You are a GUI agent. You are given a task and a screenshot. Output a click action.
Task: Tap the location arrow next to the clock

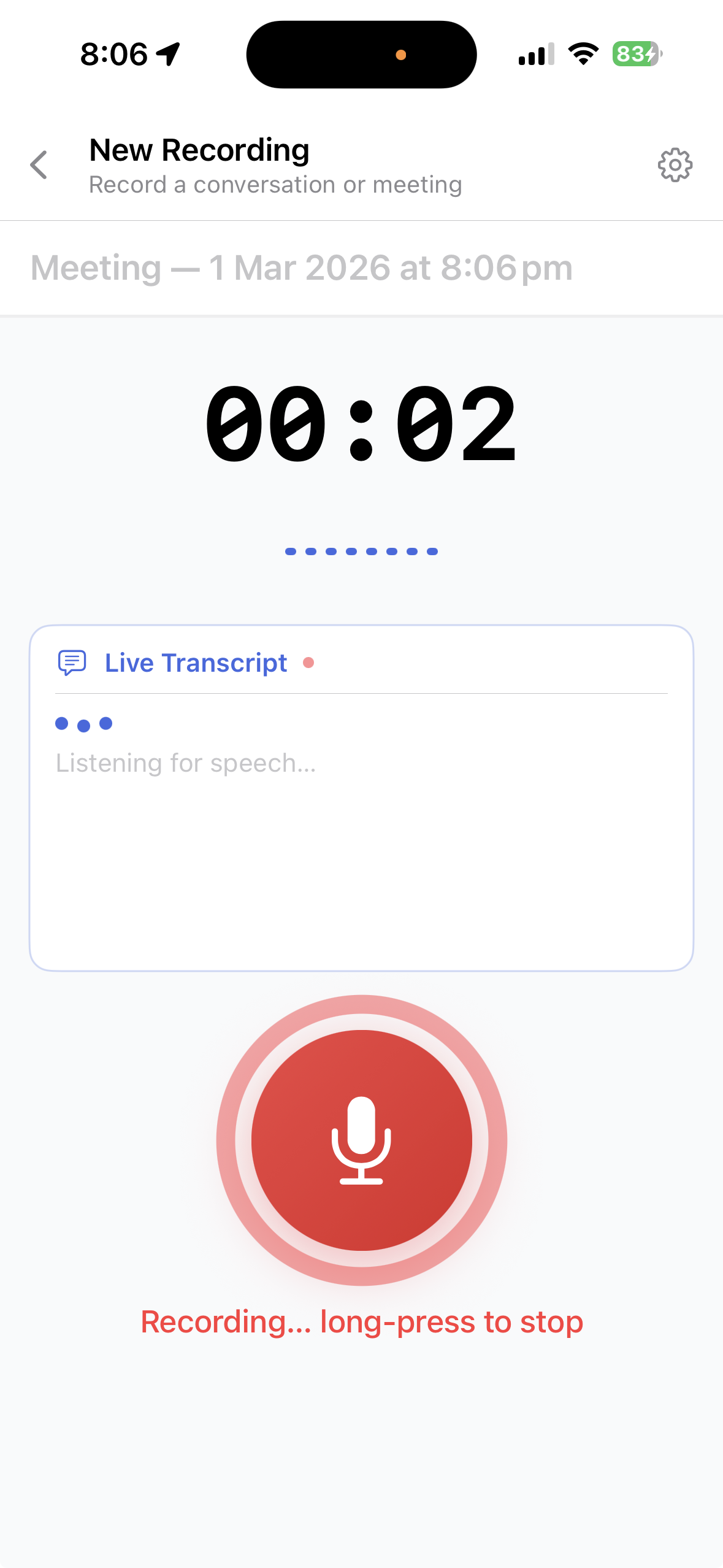click(167, 54)
